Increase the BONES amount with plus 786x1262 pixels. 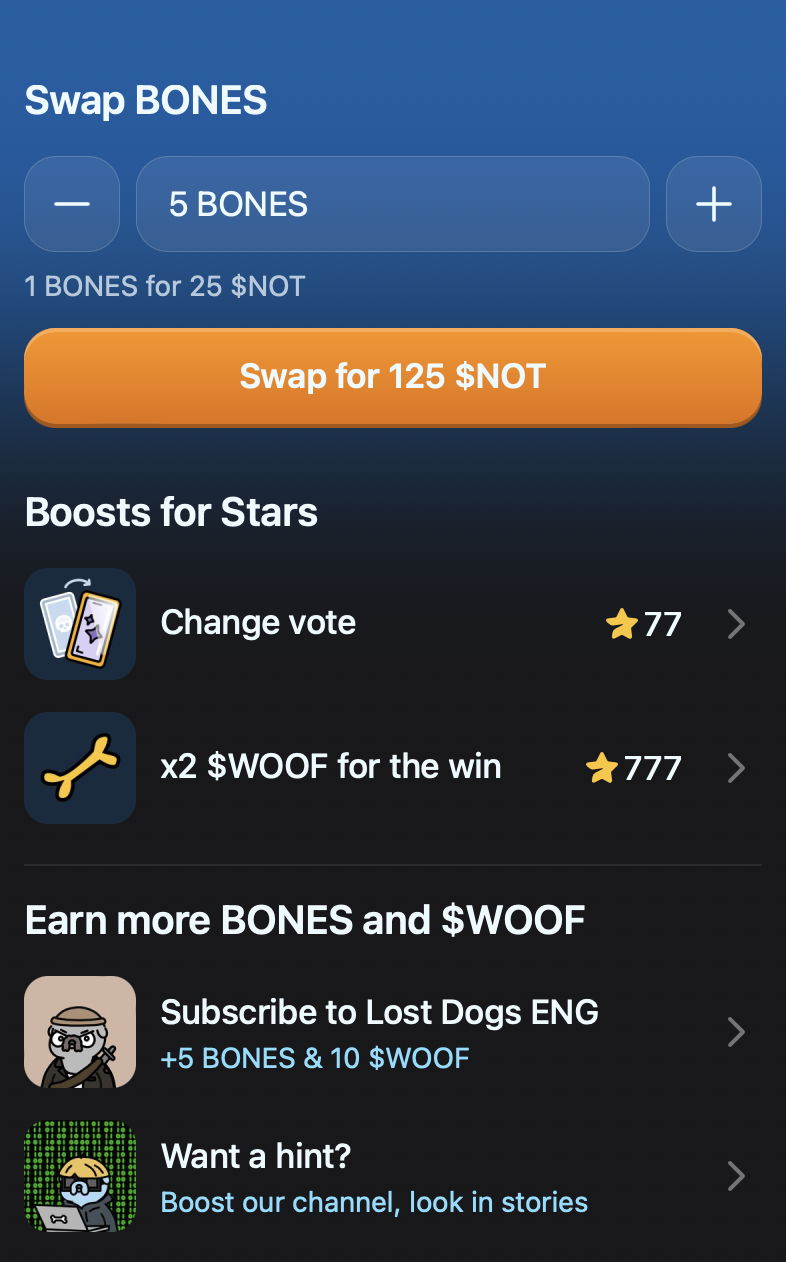point(713,204)
